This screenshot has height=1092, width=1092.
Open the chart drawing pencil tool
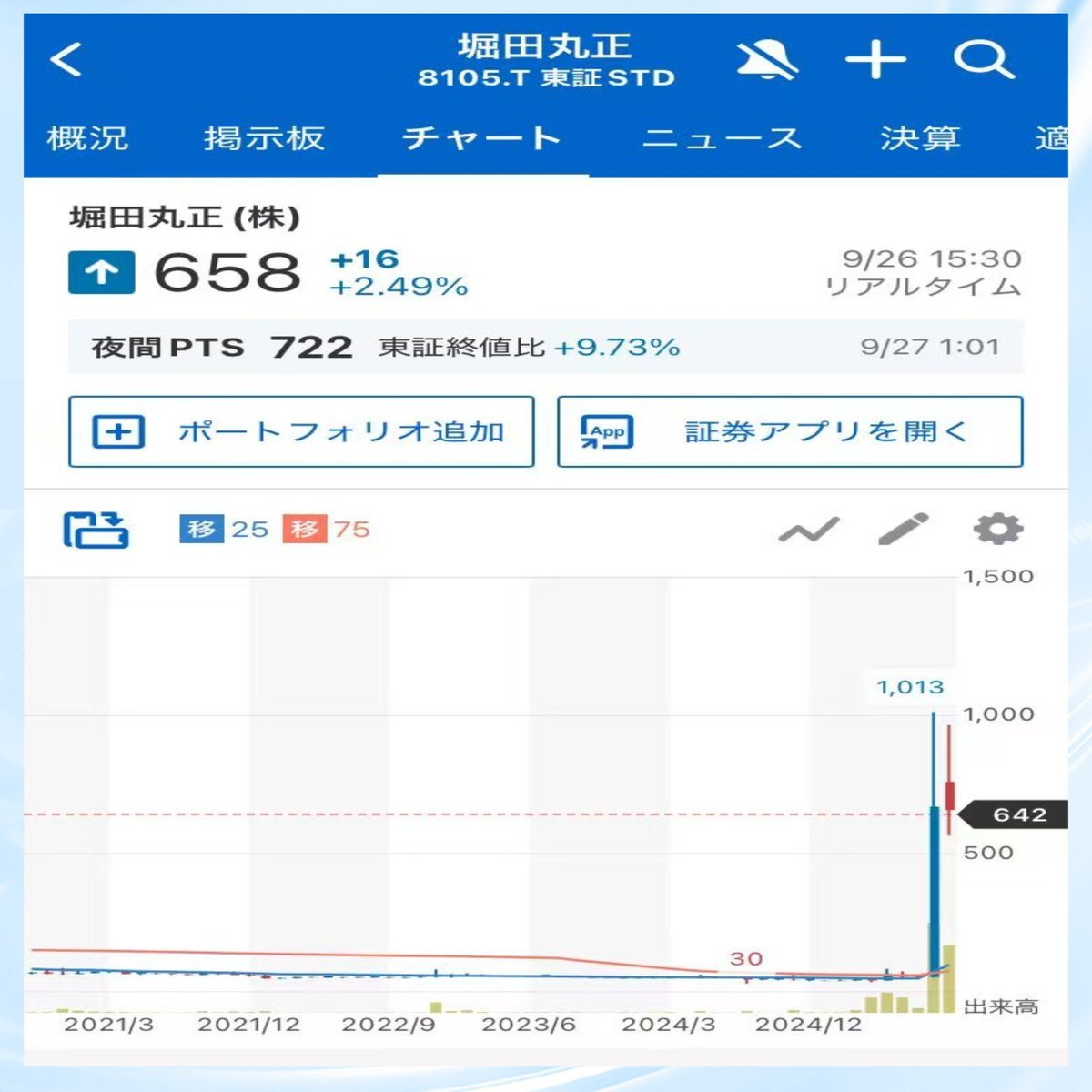(903, 530)
